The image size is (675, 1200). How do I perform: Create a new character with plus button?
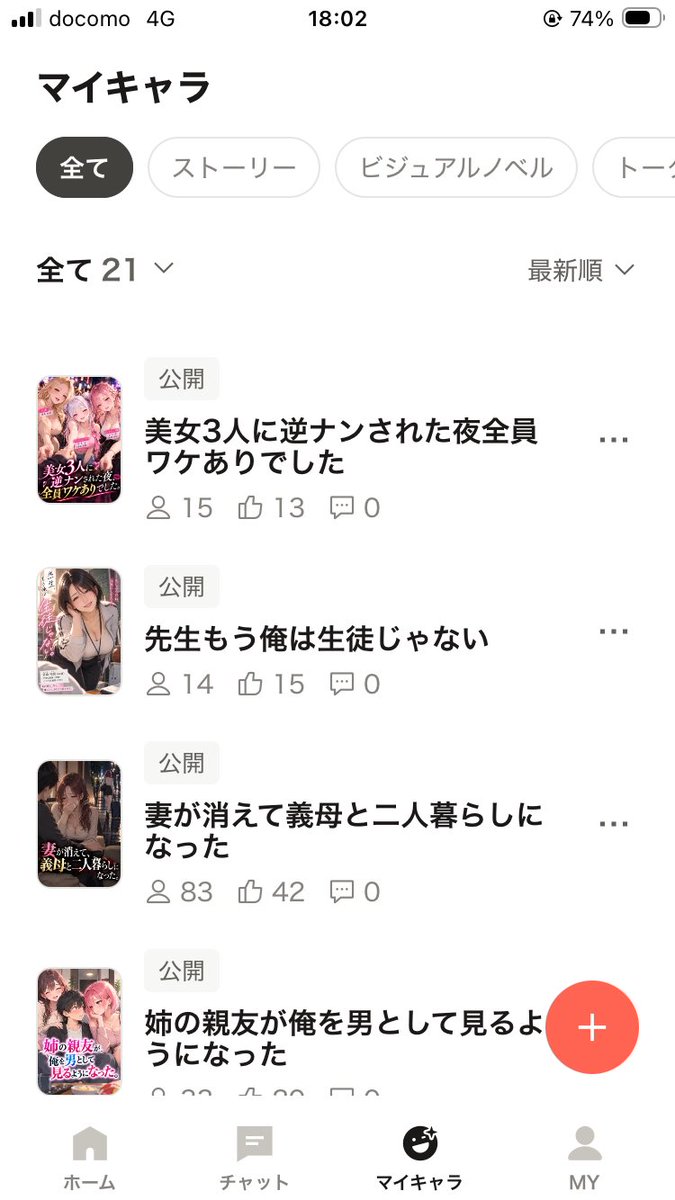(x=592, y=1027)
